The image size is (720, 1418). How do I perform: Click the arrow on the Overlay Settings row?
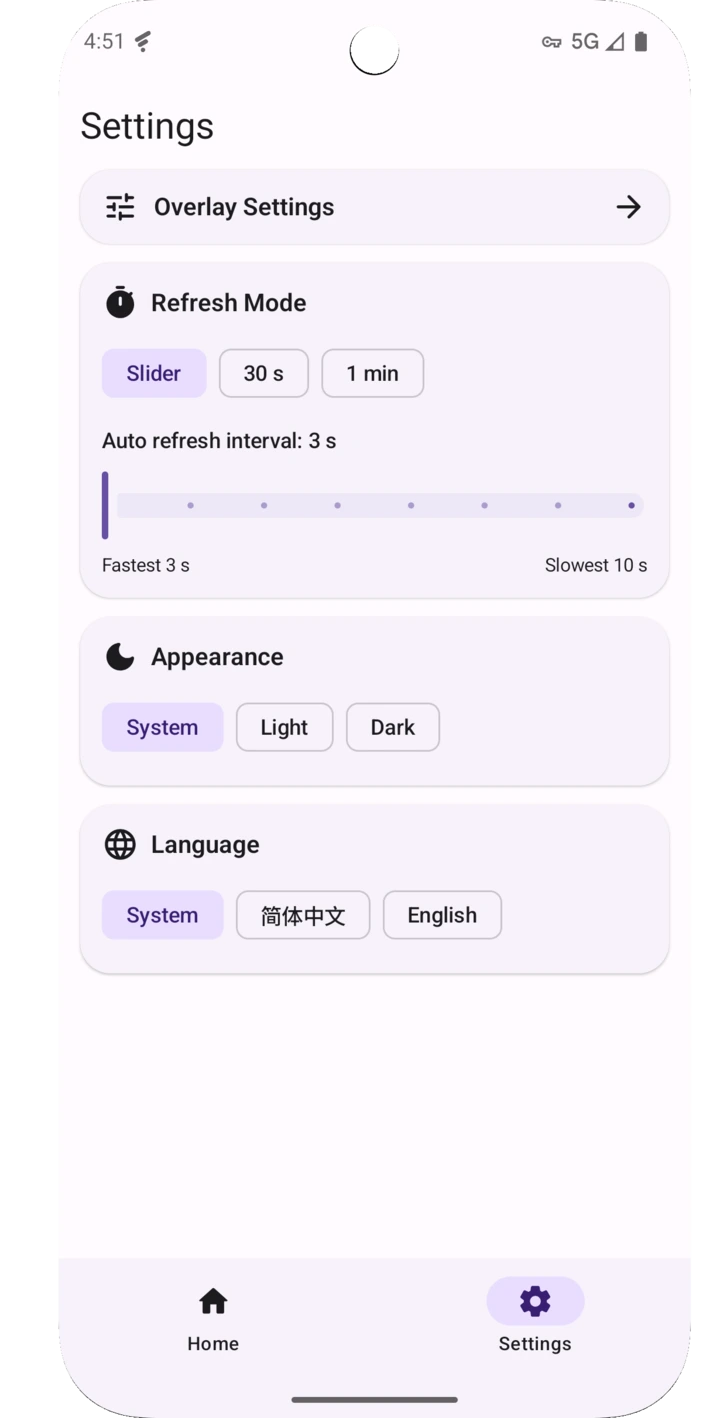[629, 207]
